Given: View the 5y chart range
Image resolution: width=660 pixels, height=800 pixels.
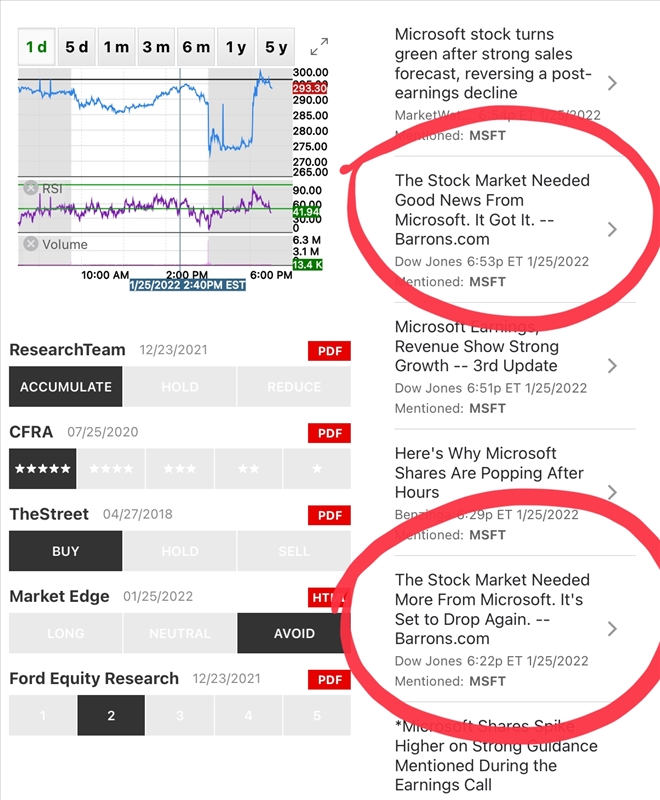Looking at the screenshot, I should tap(276, 47).
